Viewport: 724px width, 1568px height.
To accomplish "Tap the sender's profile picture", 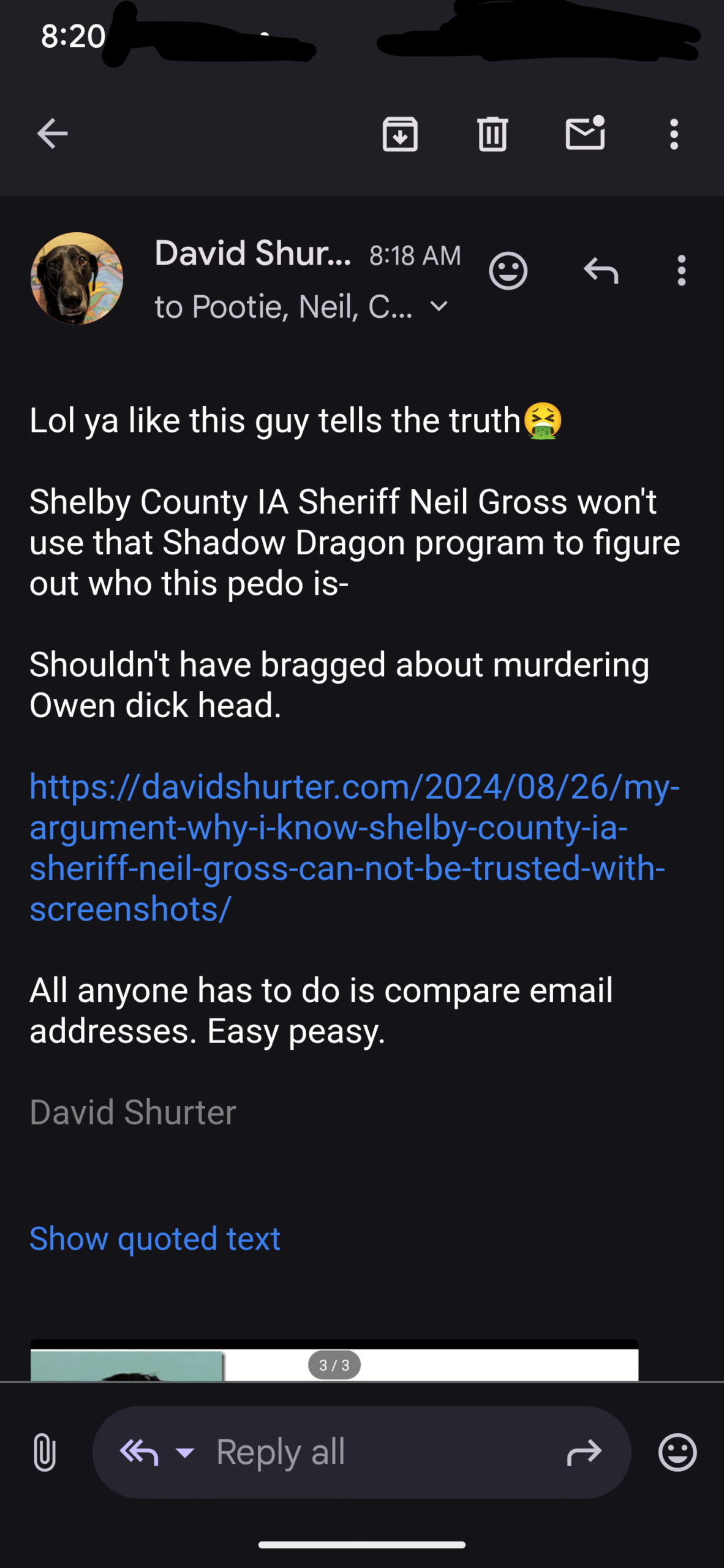I will pyautogui.click(x=77, y=278).
